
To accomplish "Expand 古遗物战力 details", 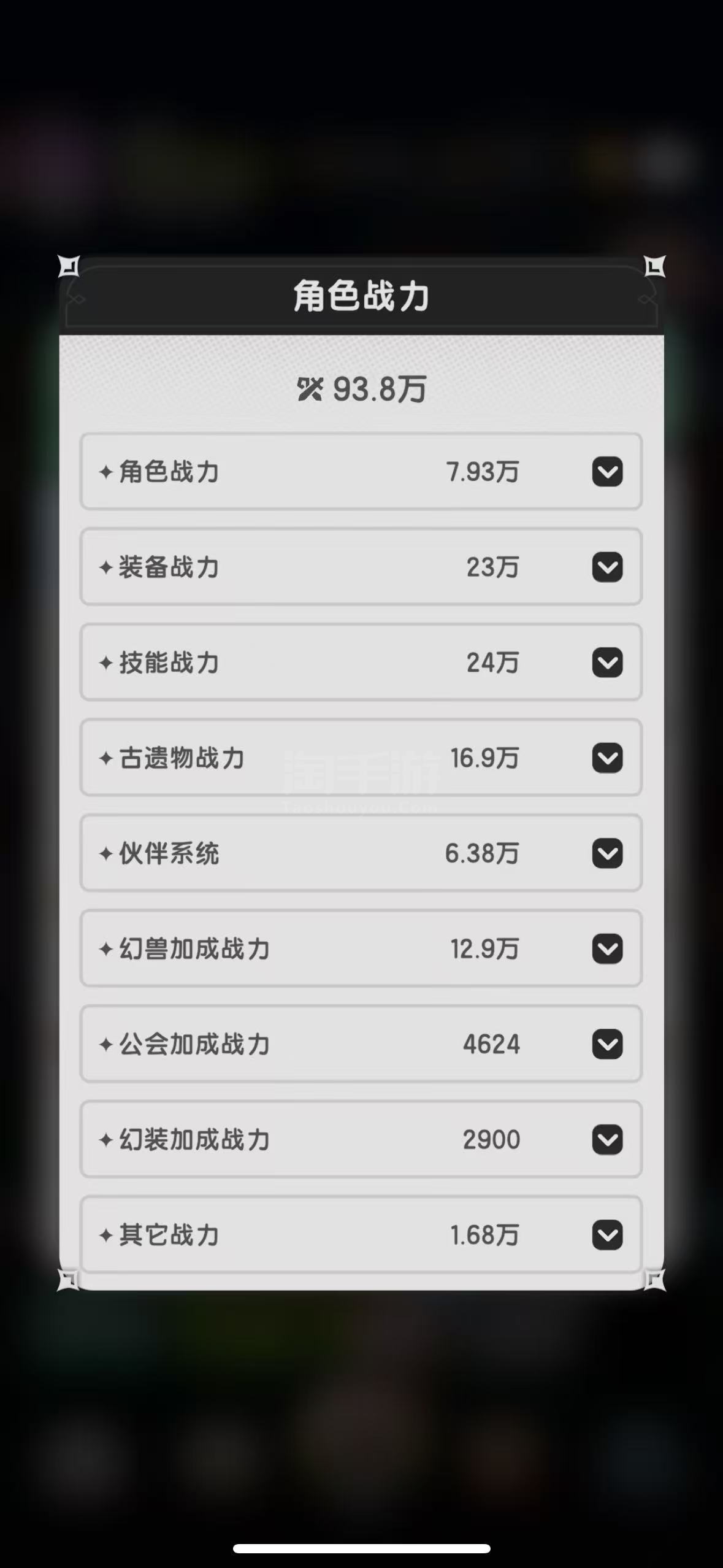I will point(607,758).
